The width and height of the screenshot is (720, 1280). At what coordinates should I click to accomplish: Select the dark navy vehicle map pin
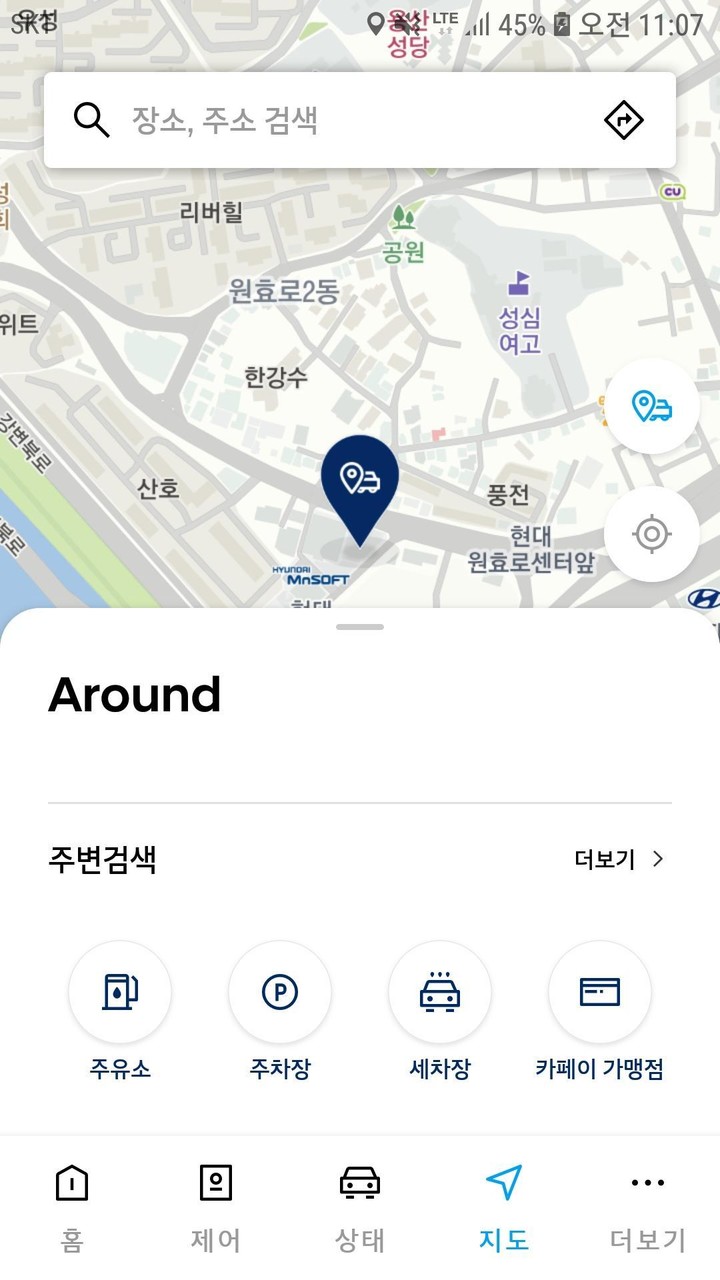362,480
